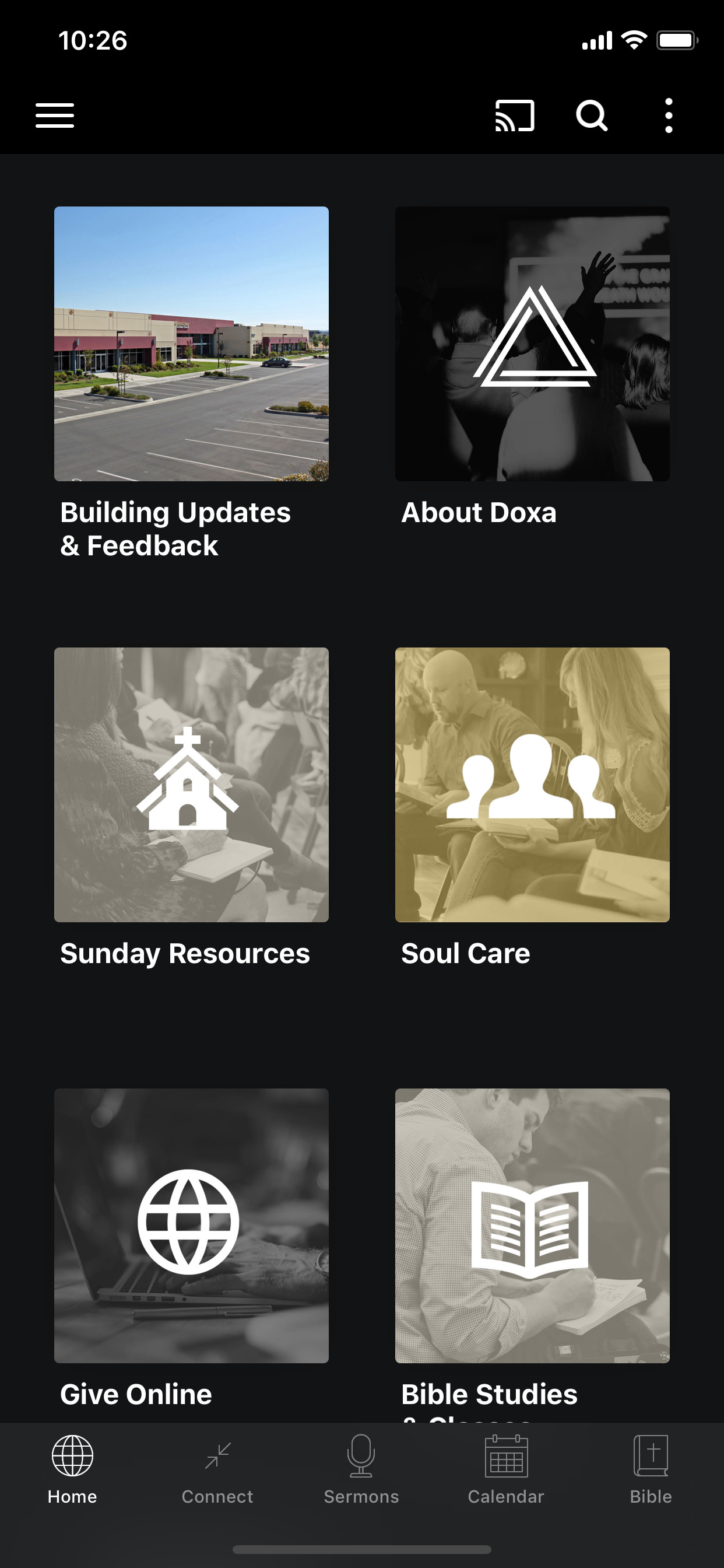Tap the people icon on Soul Care tile
724x1568 pixels.
[531, 783]
